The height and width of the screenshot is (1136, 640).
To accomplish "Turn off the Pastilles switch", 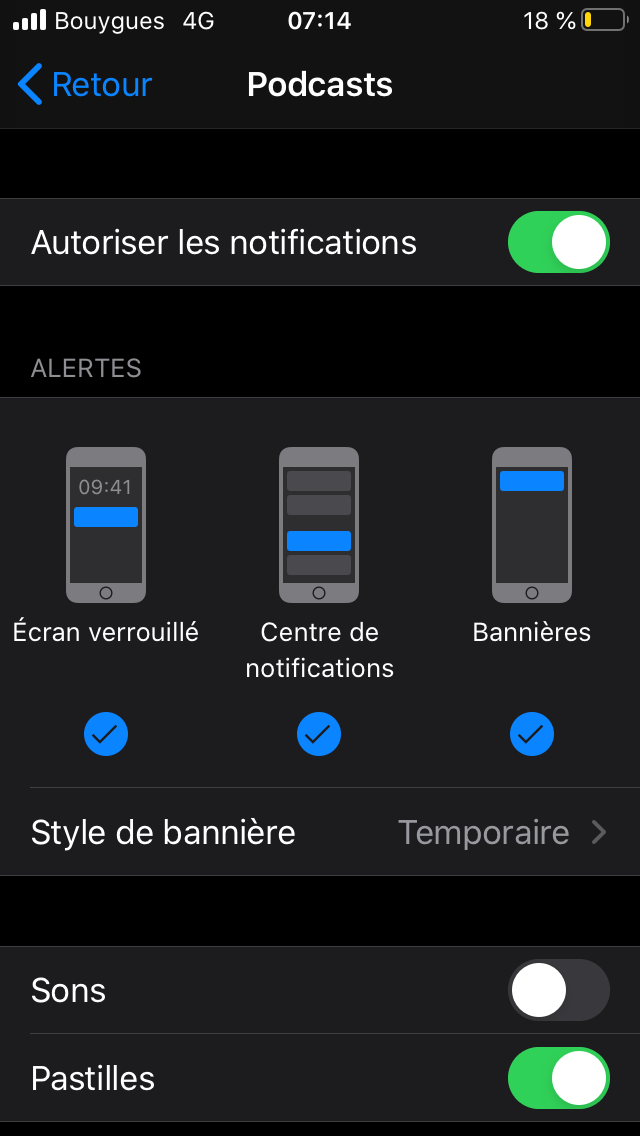I will (x=558, y=1078).
